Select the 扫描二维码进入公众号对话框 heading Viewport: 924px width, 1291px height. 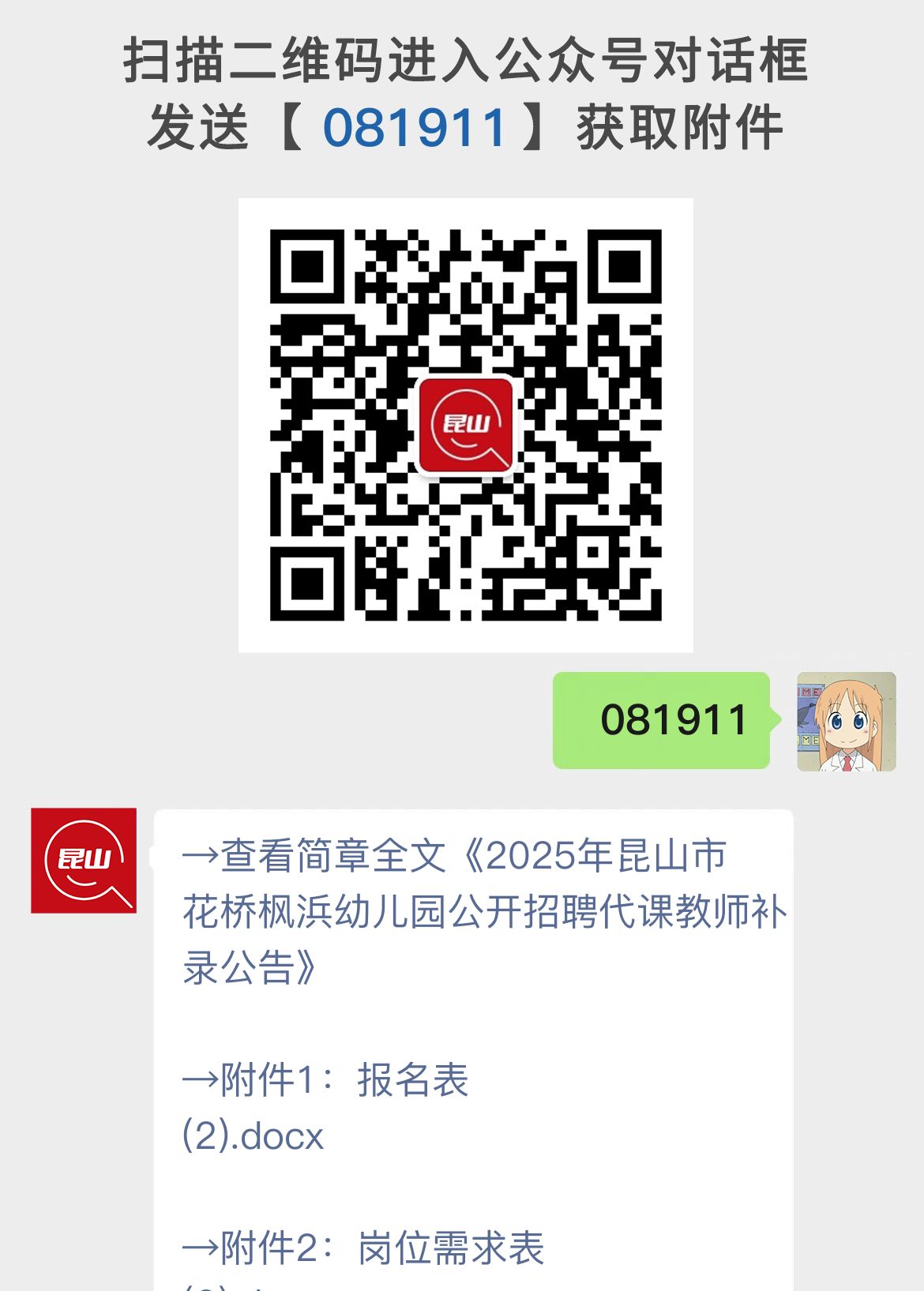pyautogui.click(x=462, y=65)
